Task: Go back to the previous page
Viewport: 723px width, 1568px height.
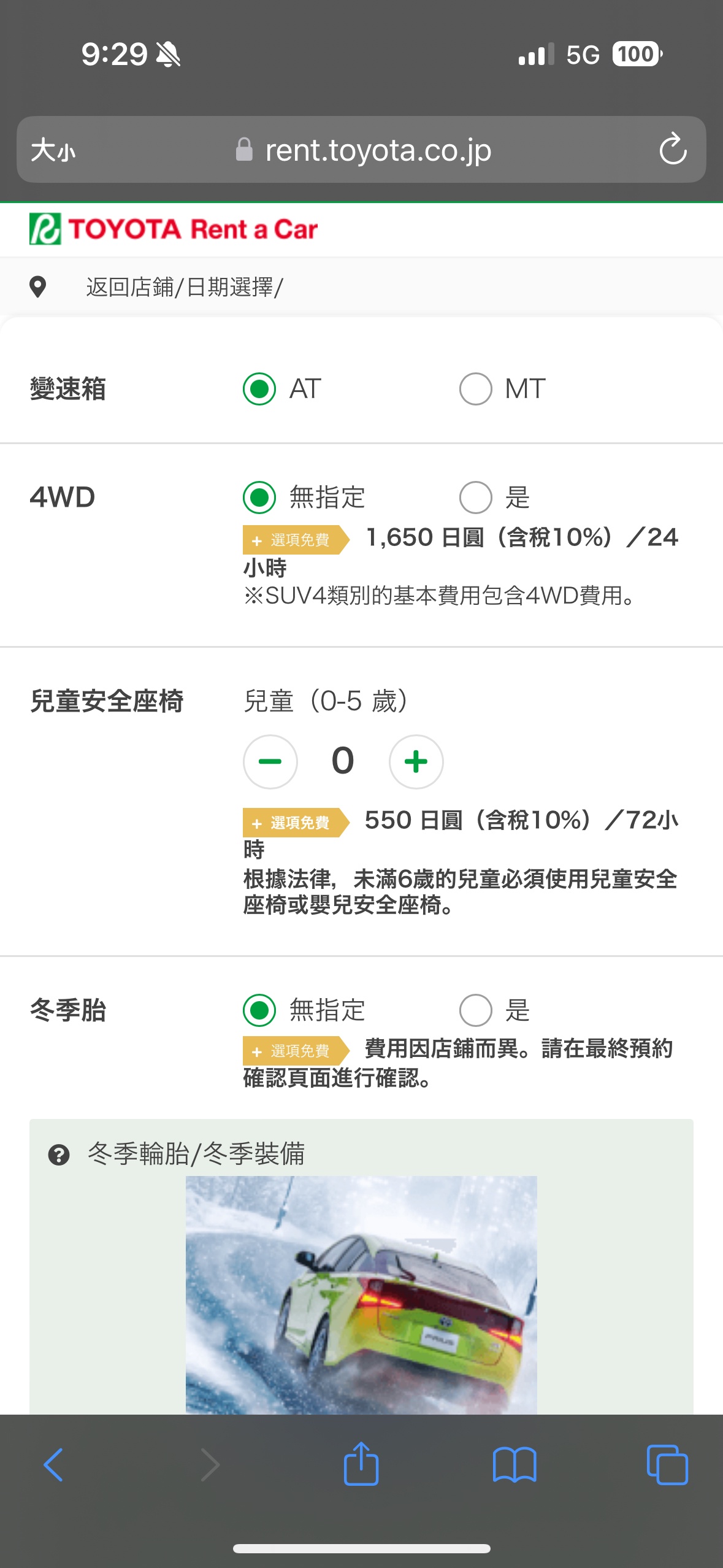Action: (x=53, y=1465)
